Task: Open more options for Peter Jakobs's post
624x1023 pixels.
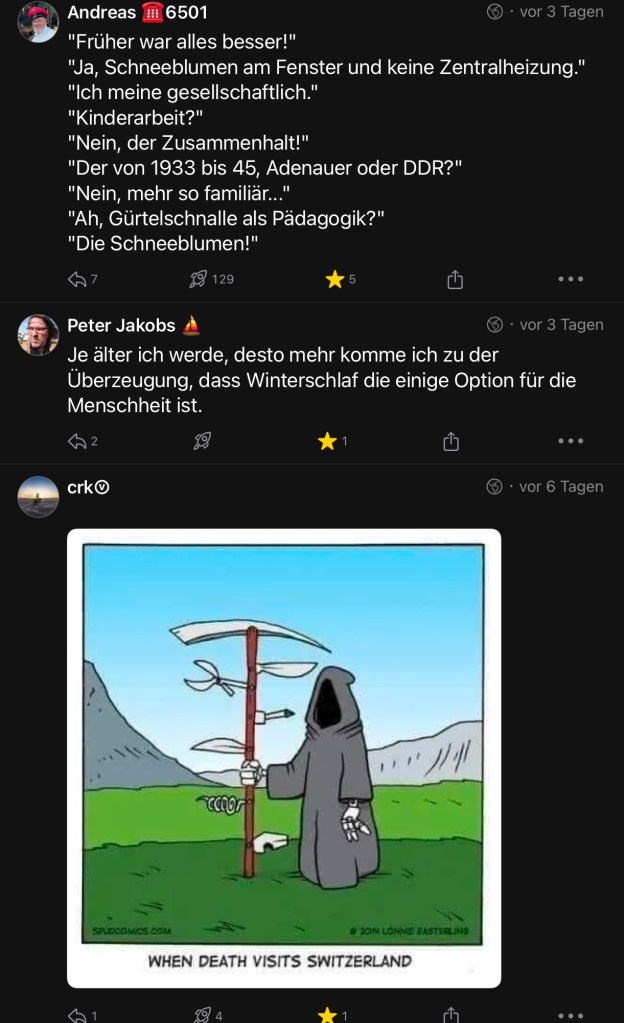Action: (x=570, y=441)
